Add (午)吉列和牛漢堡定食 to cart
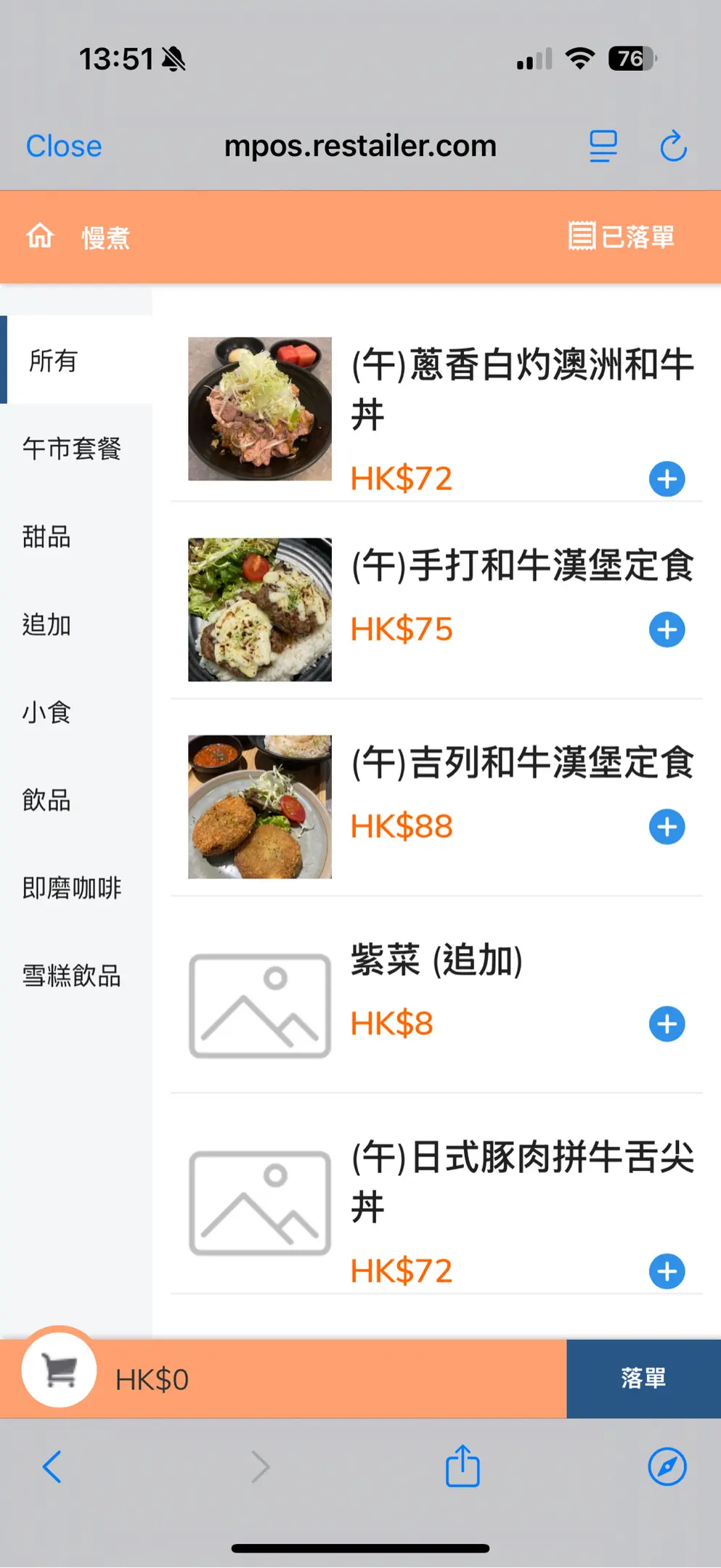Screen dimensions: 721x1568 click(x=667, y=827)
